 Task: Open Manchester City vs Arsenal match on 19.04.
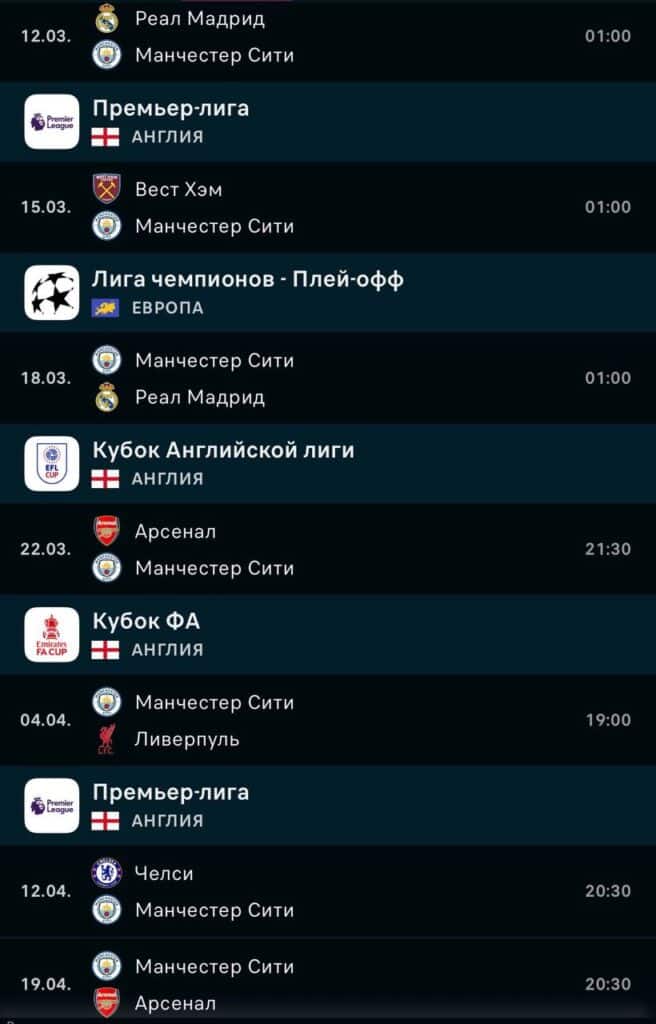(x=328, y=984)
